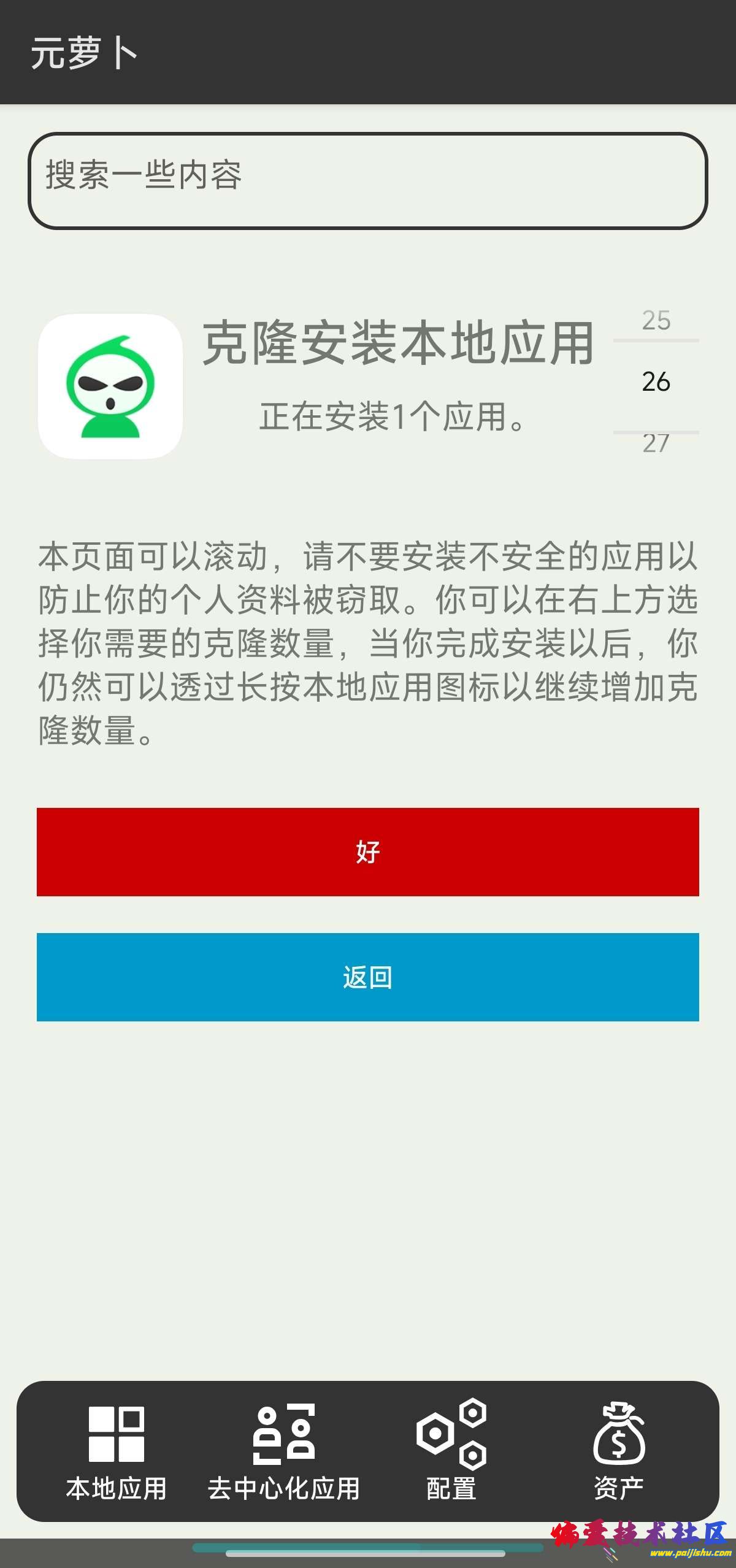Select clone count 27 in the picker

pyautogui.click(x=656, y=443)
